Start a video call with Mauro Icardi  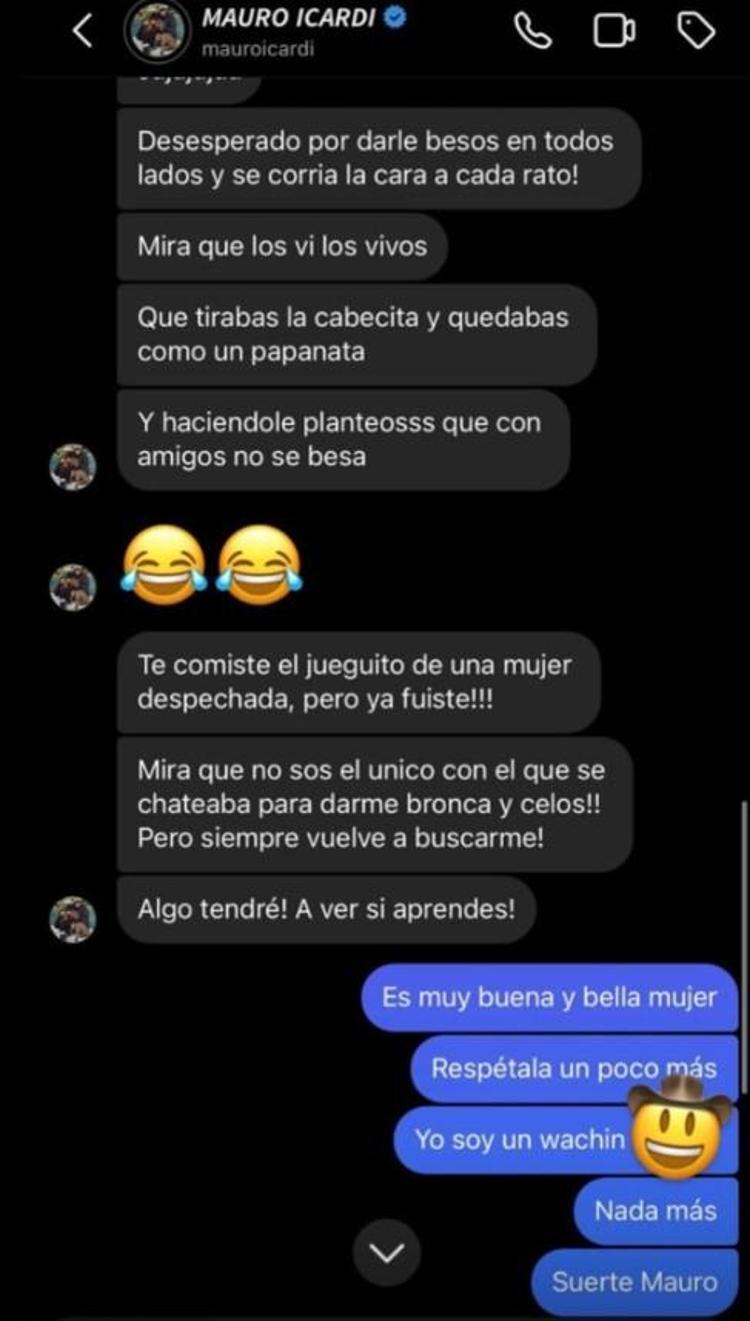click(614, 32)
